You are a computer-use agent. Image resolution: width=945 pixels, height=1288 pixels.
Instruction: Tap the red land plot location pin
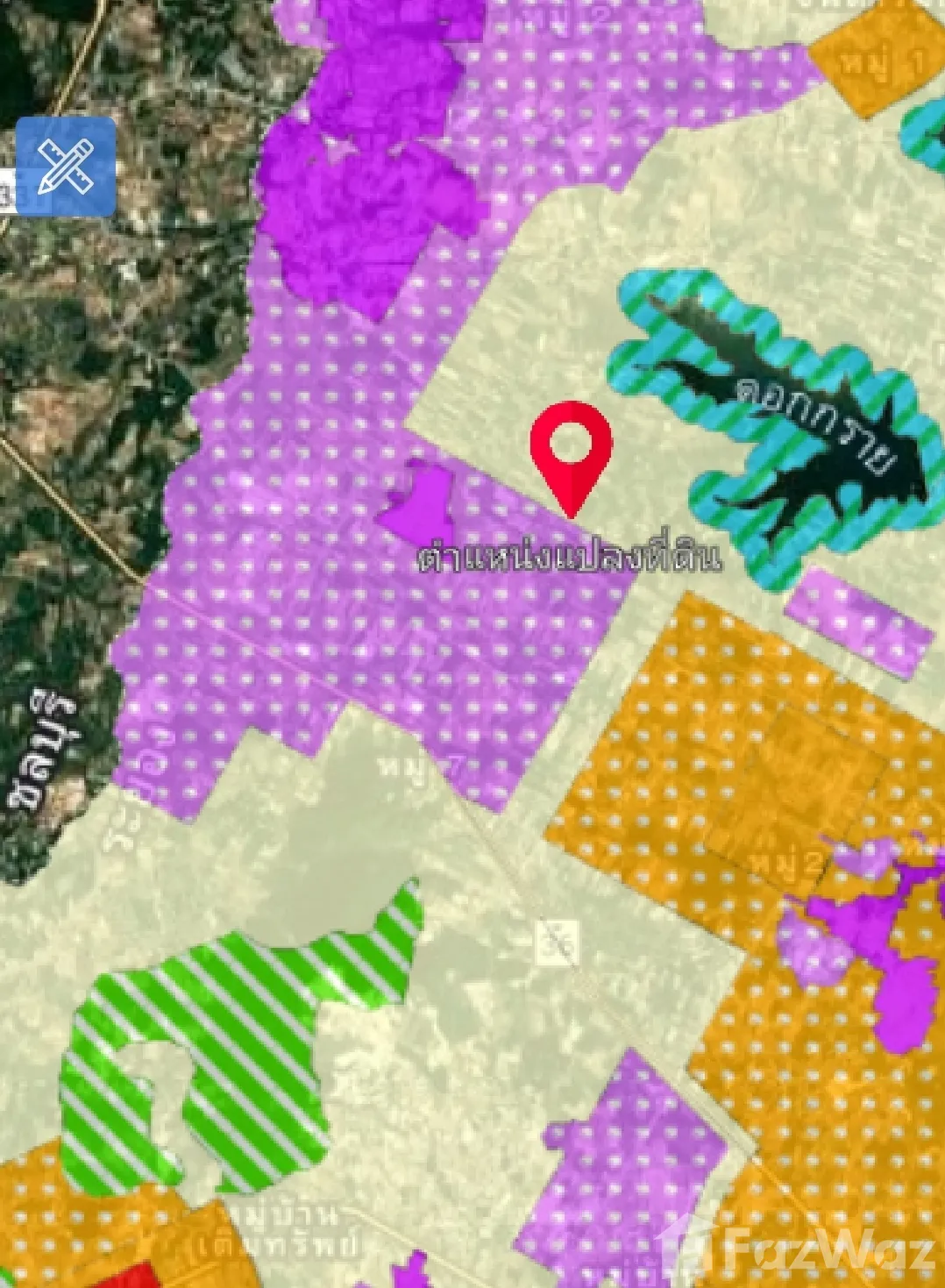571,449
